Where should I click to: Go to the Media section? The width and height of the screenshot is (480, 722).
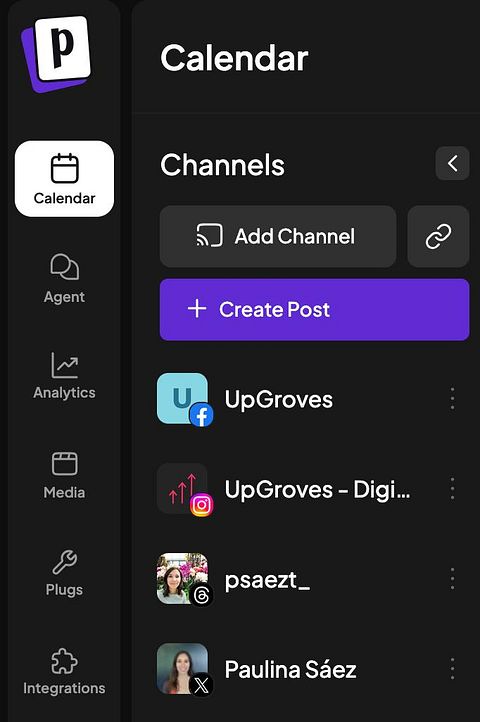(64, 475)
